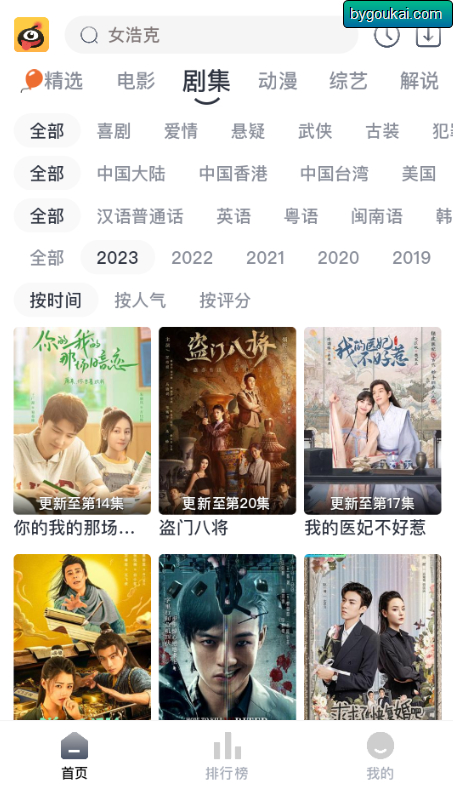Filter genre by 古装

pos(382,131)
